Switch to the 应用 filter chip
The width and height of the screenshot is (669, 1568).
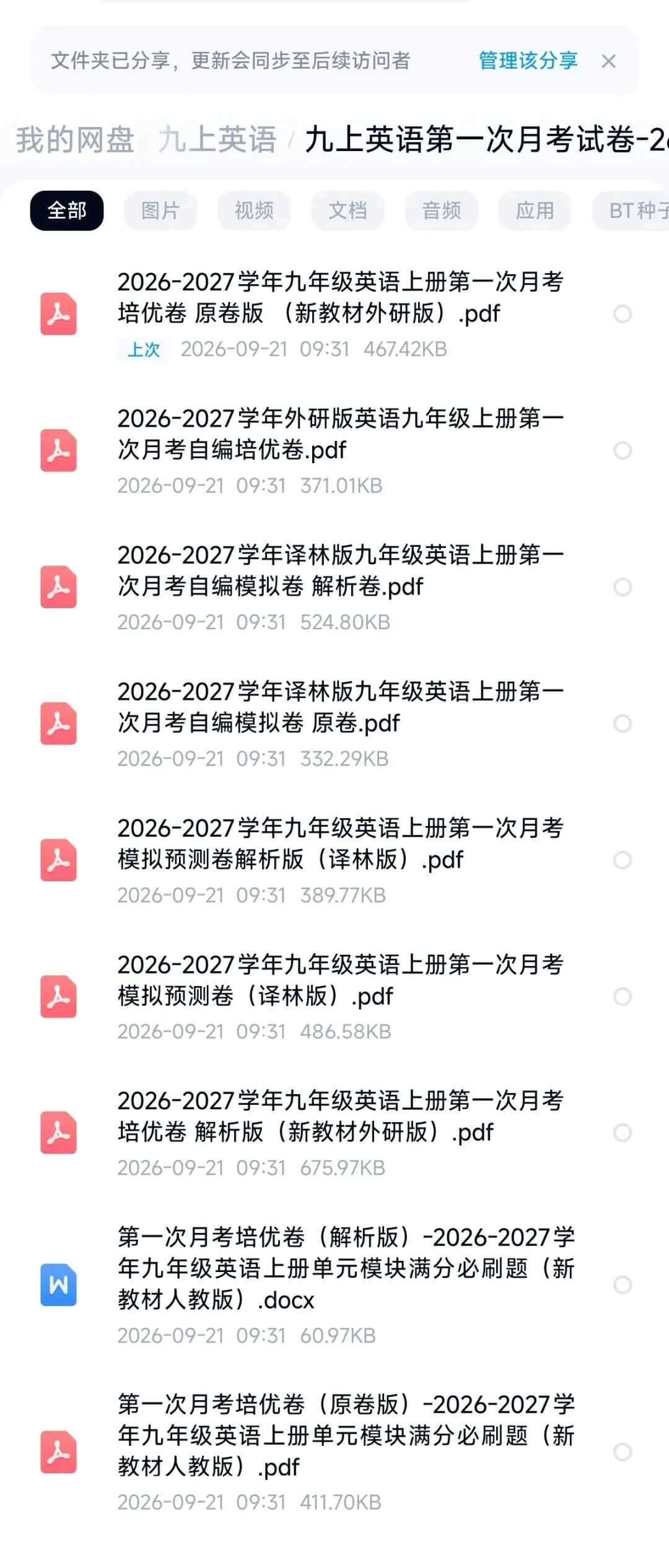(x=535, y=211)
